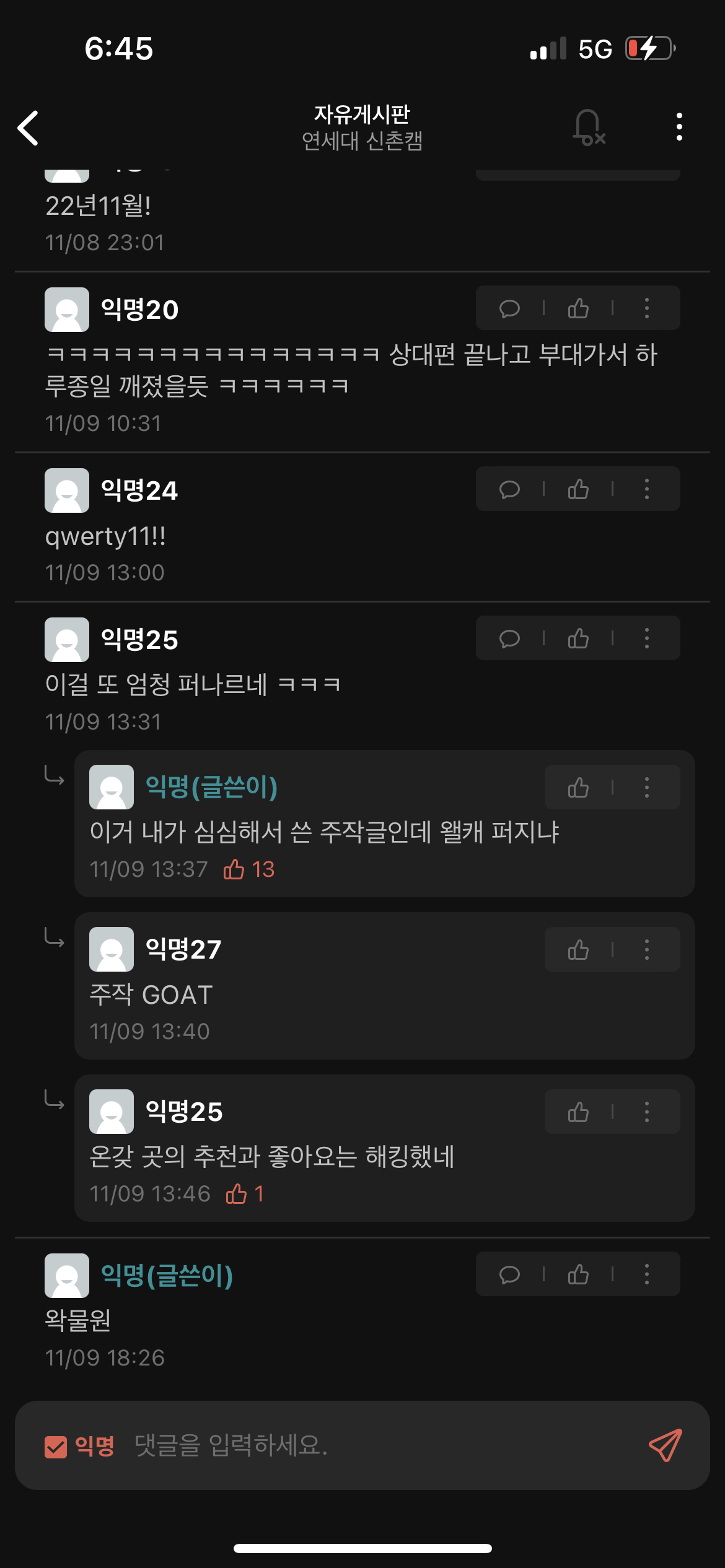Reply to 익명24's qwerty11!! comment
The height and width of the screenshot is (1568, 725).
509,489
